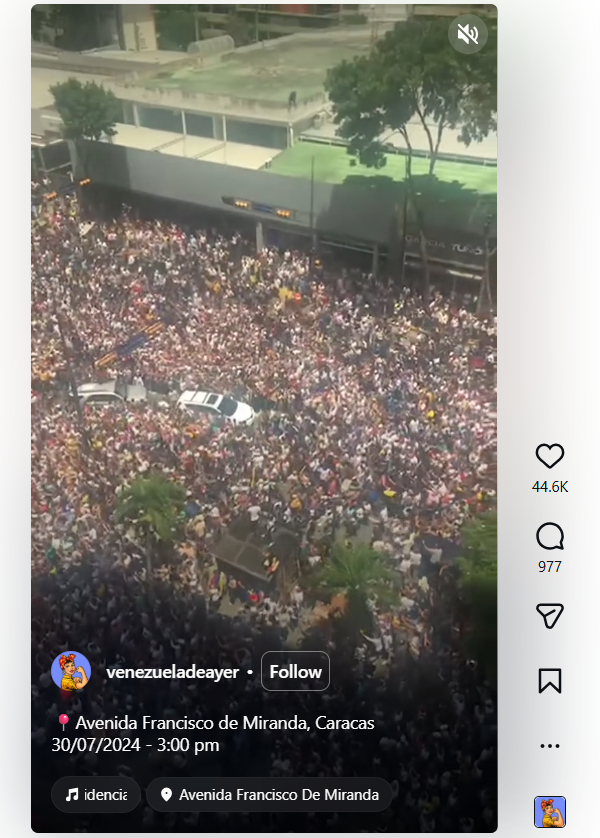Open the venezueladeayer profile username
Screen dimensions: 600x838
(x=172, y=672)
